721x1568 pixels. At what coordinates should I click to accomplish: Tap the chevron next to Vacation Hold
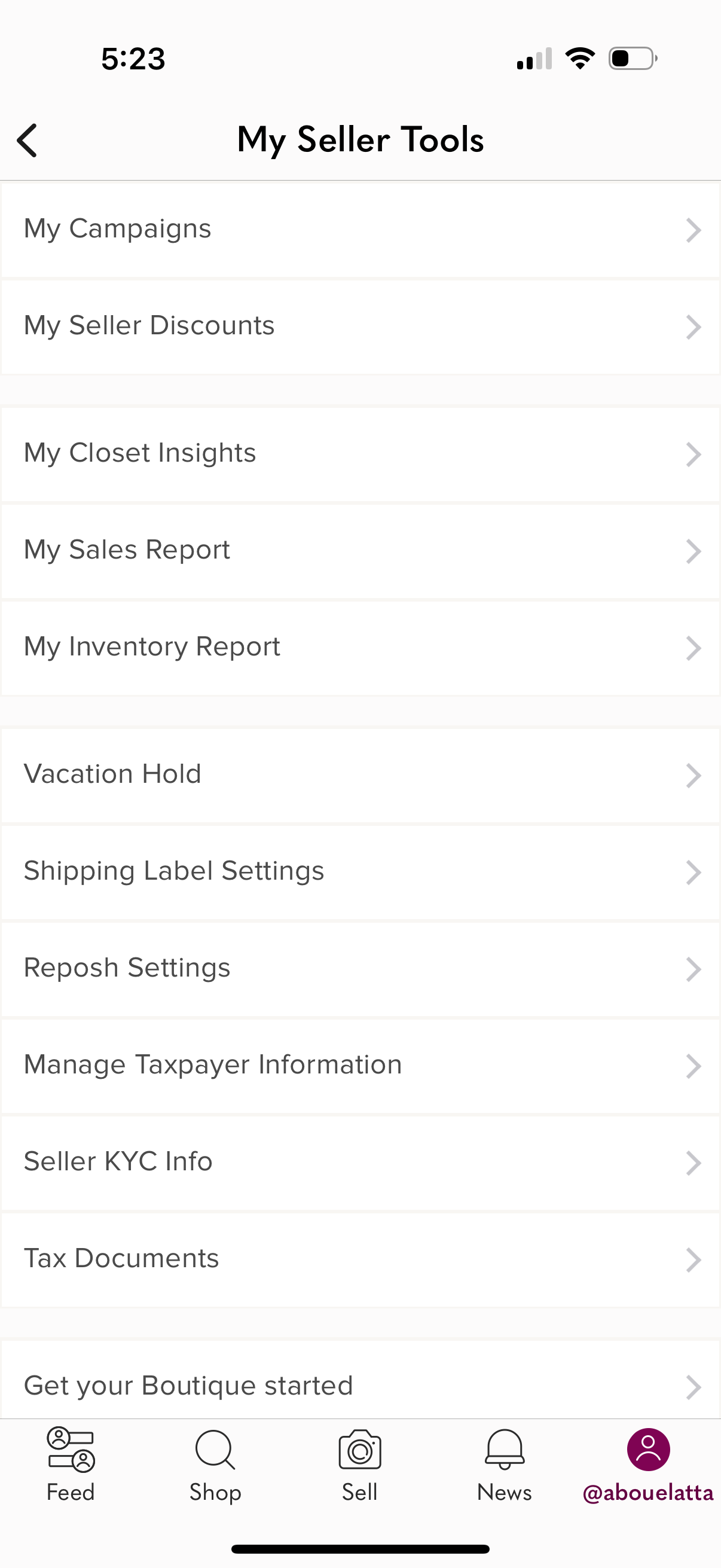(x=694, y=775)
